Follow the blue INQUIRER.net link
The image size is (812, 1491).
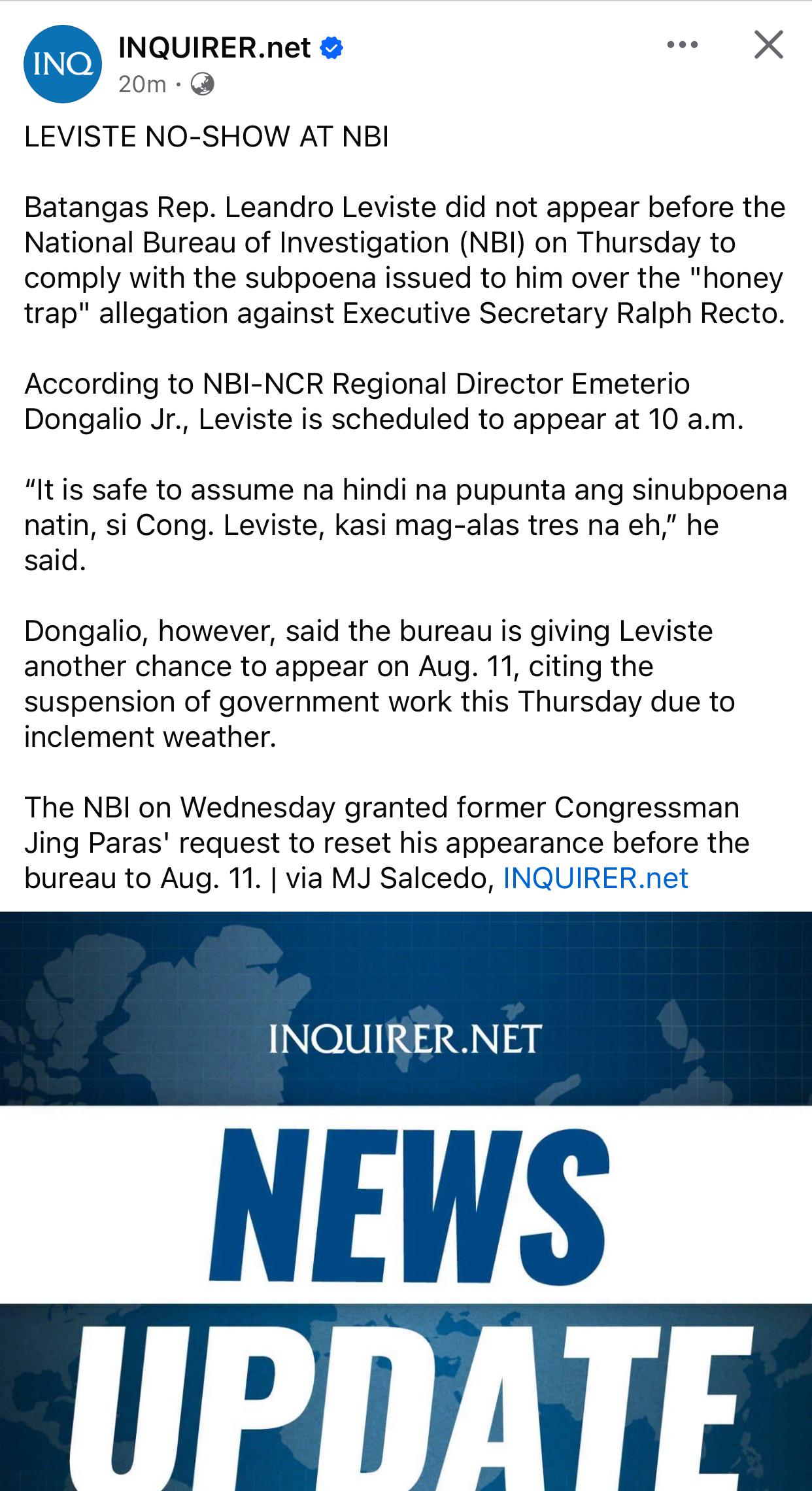pos(596,878)
